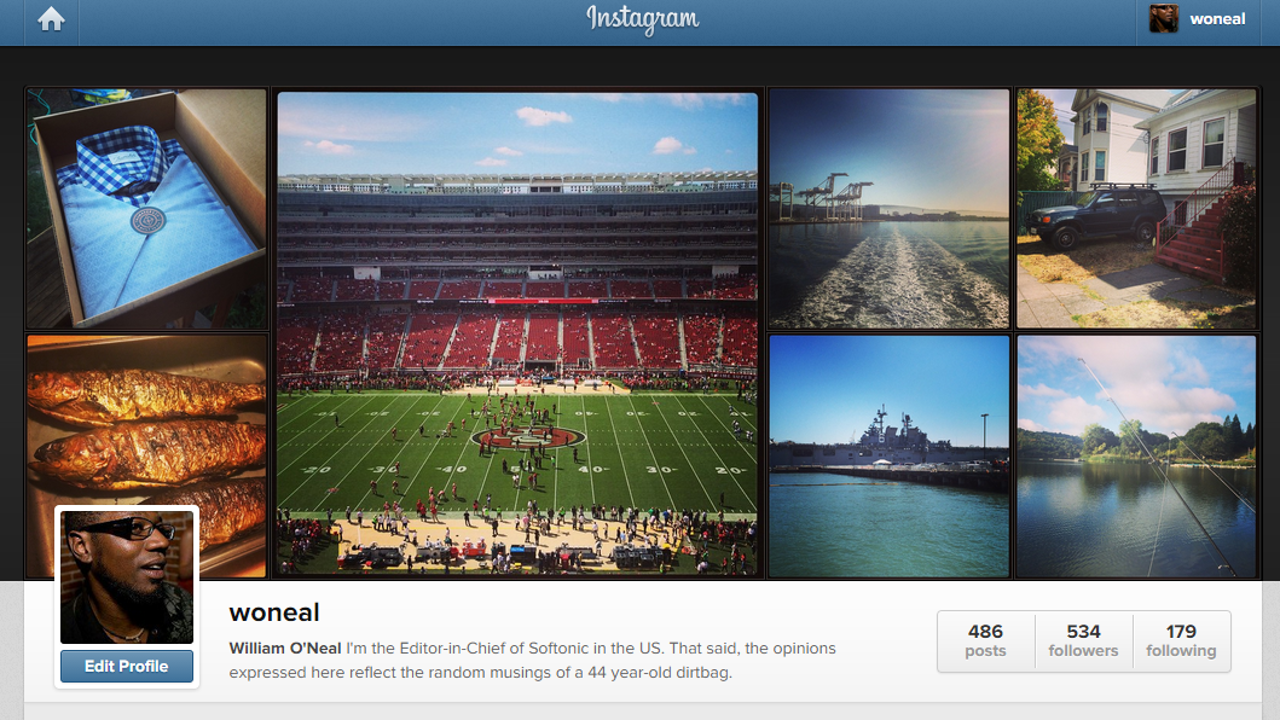Tap the Edit Profile button

pyautogui.click(x=126, y=666)
